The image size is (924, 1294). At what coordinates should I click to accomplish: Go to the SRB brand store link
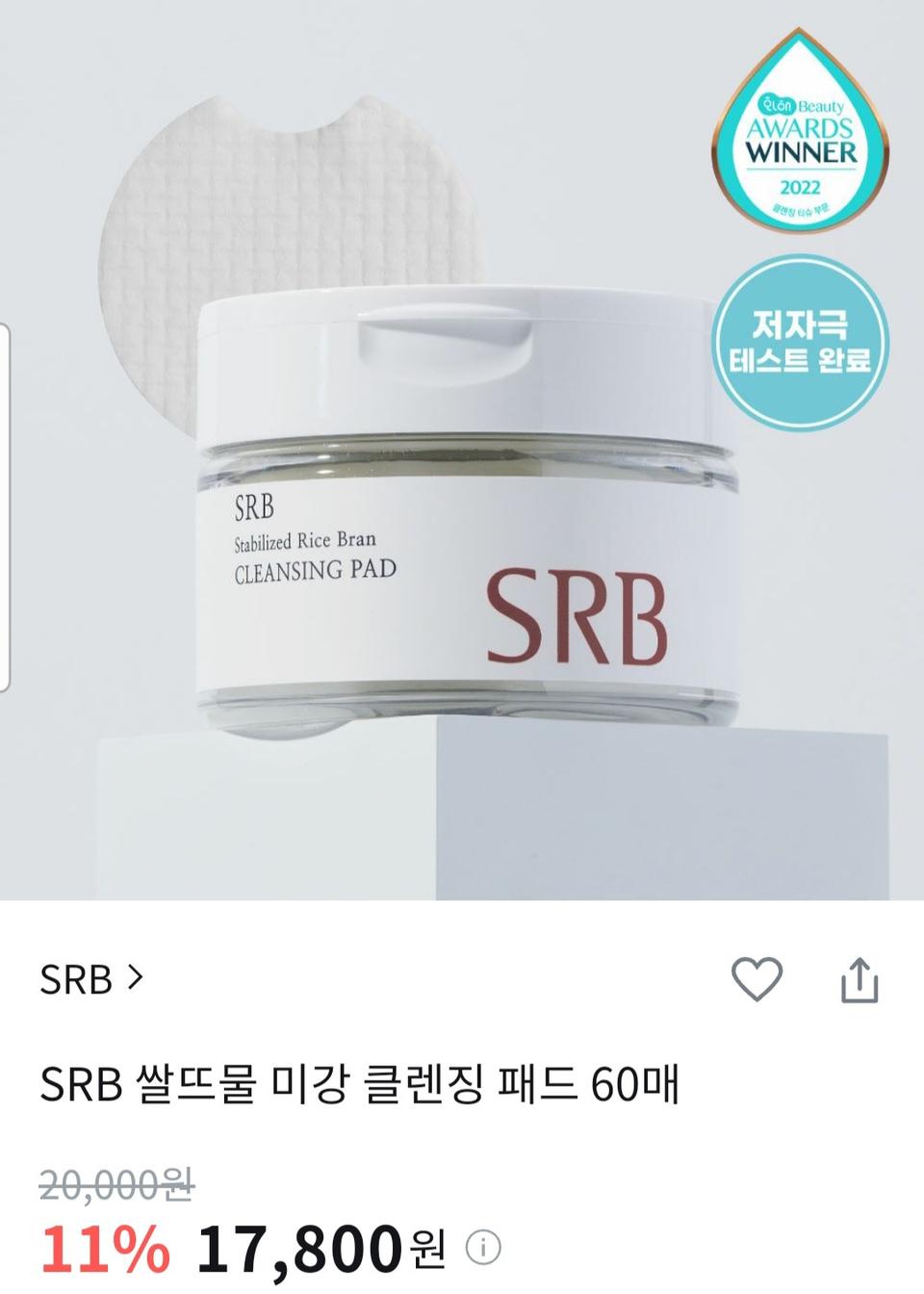tap(77, 979)
